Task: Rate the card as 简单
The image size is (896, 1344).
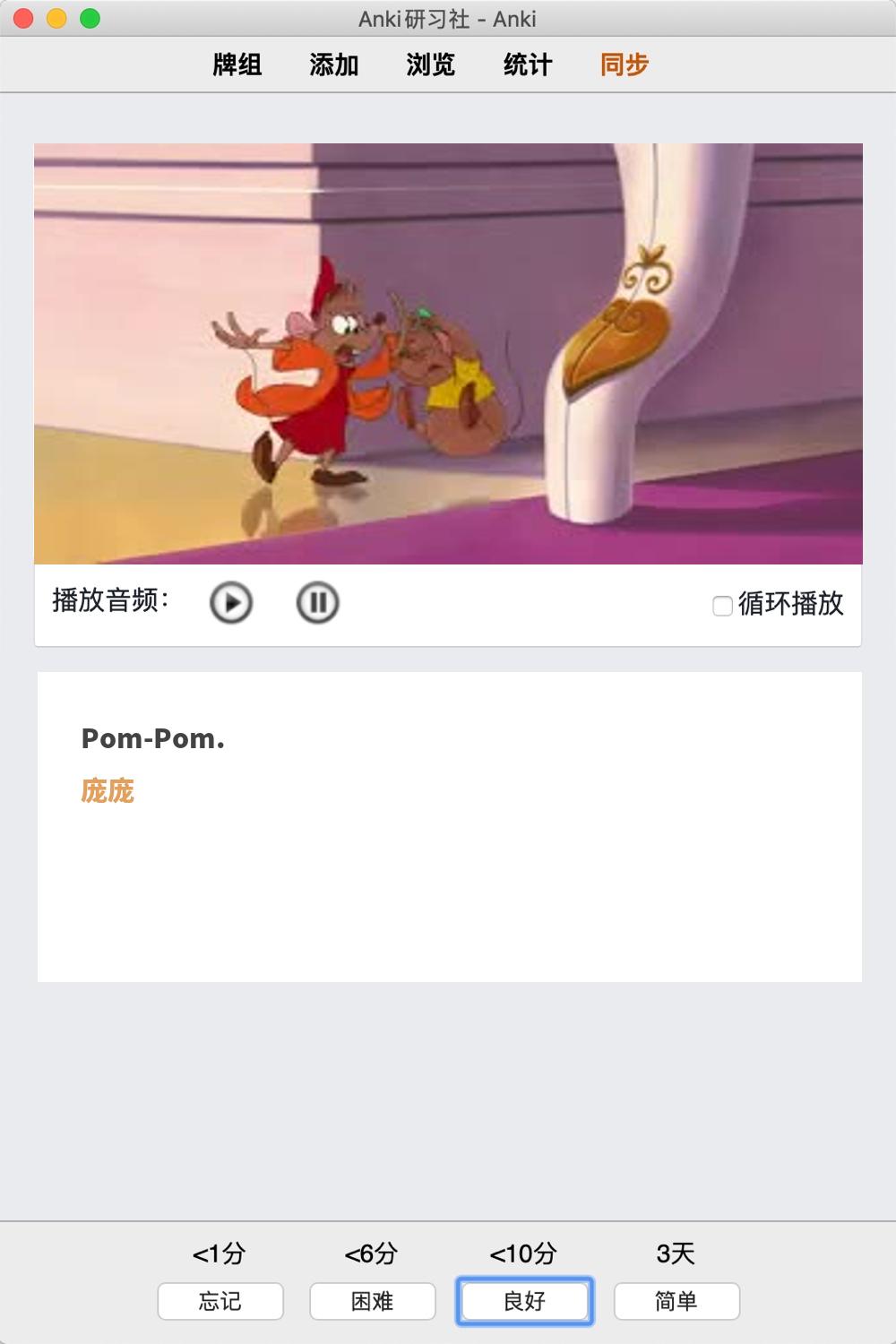Action: [x=676, y=1301]
